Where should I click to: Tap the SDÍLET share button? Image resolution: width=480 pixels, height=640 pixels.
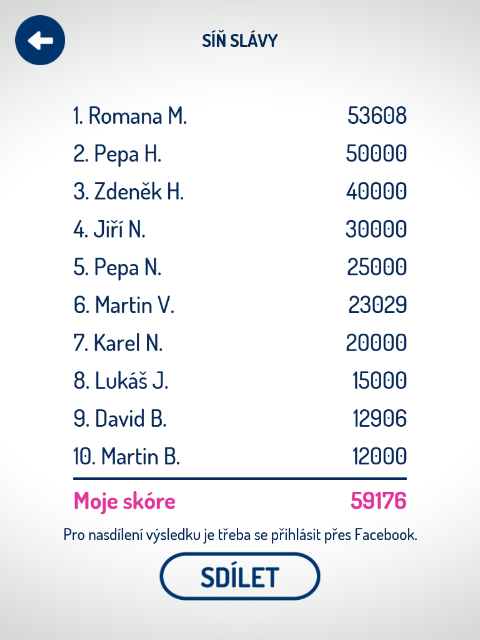coord(240,576)
